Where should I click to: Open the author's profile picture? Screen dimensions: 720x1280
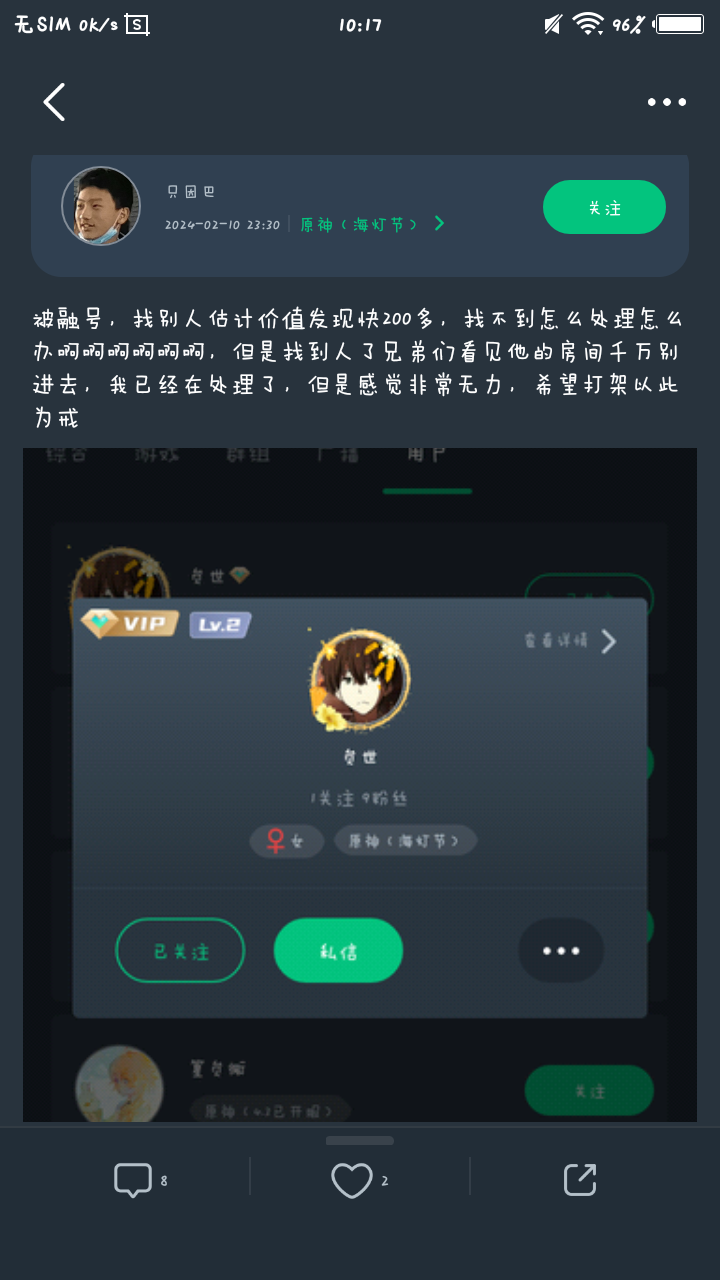point(101,205)
